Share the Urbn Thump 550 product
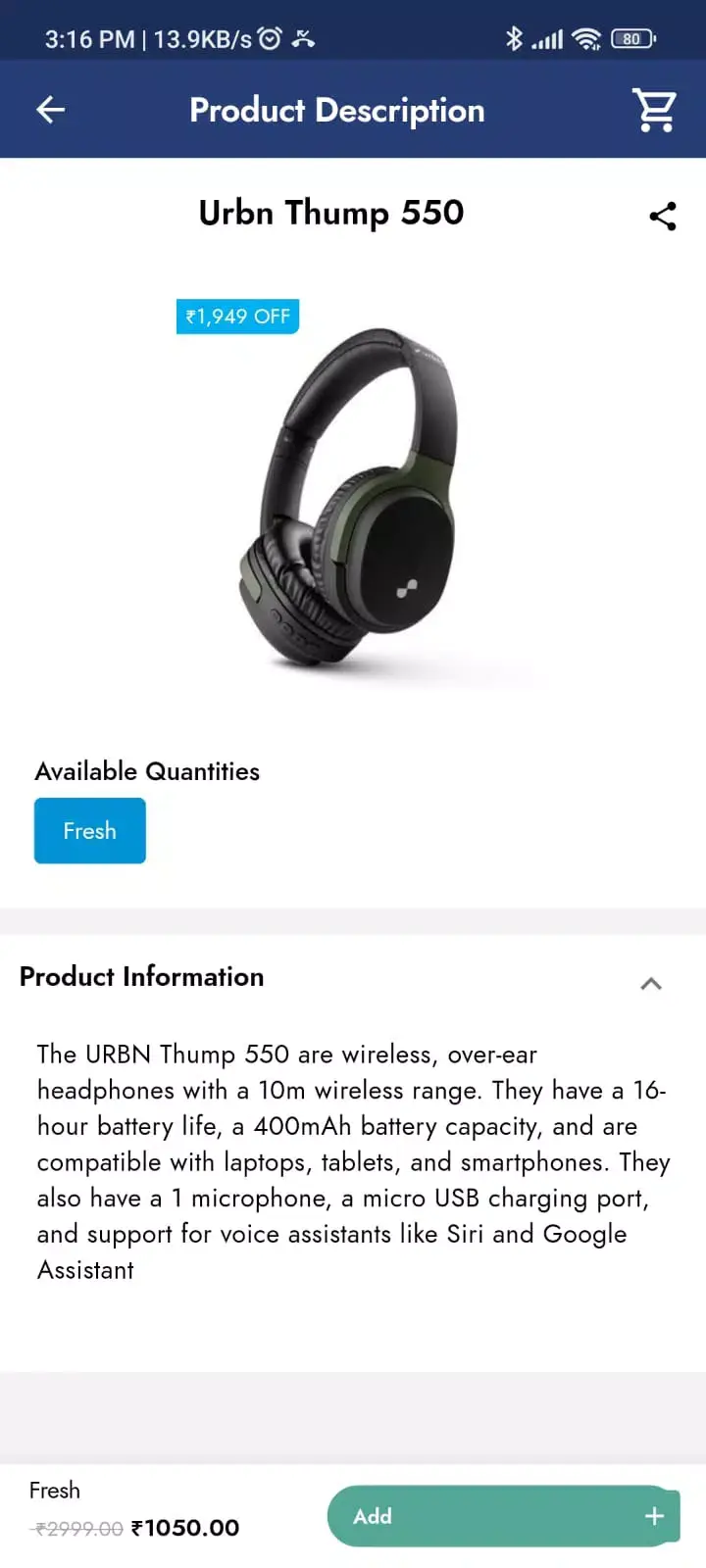The width and height of the screenshot is (706, 1568). click(x=663, y=216)
